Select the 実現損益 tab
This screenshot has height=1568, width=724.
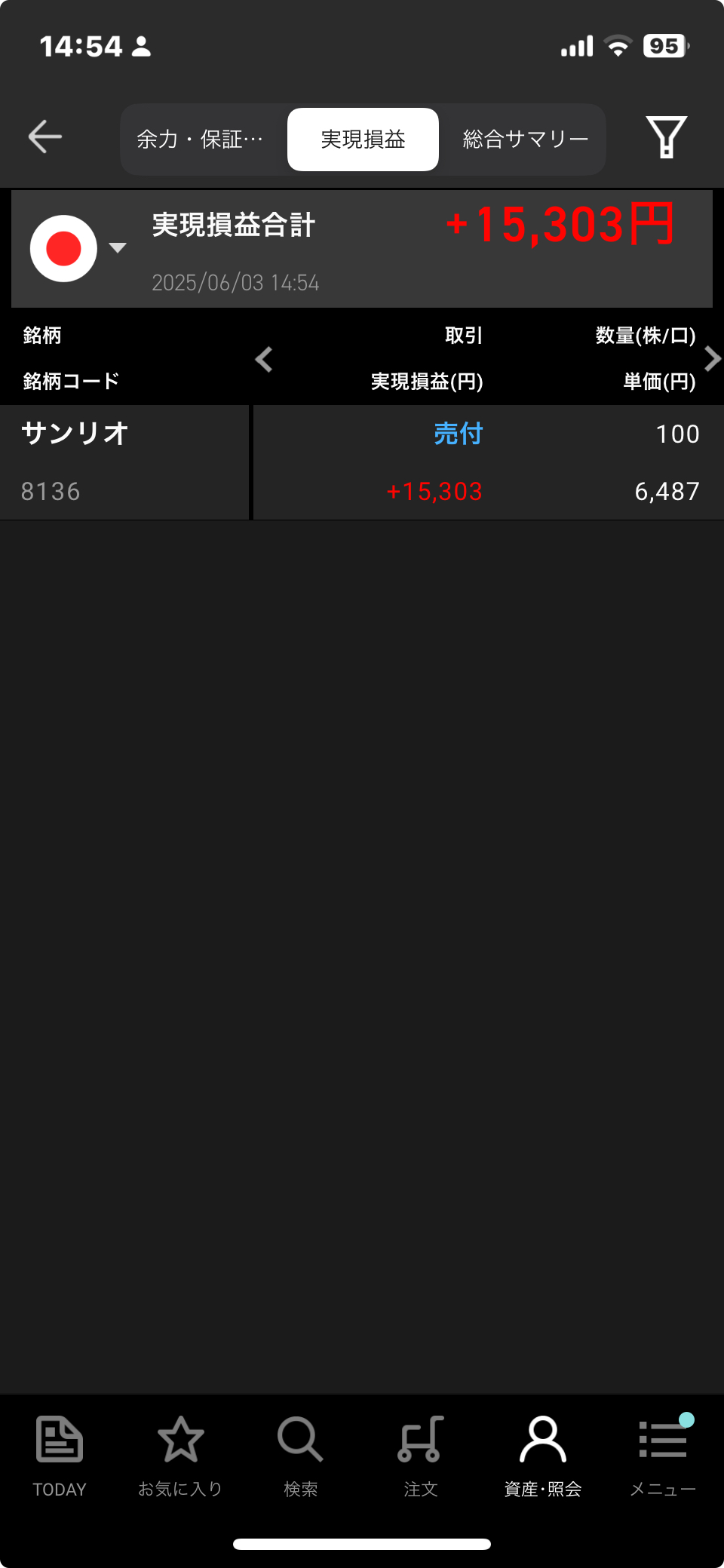[x=363, y=140]
